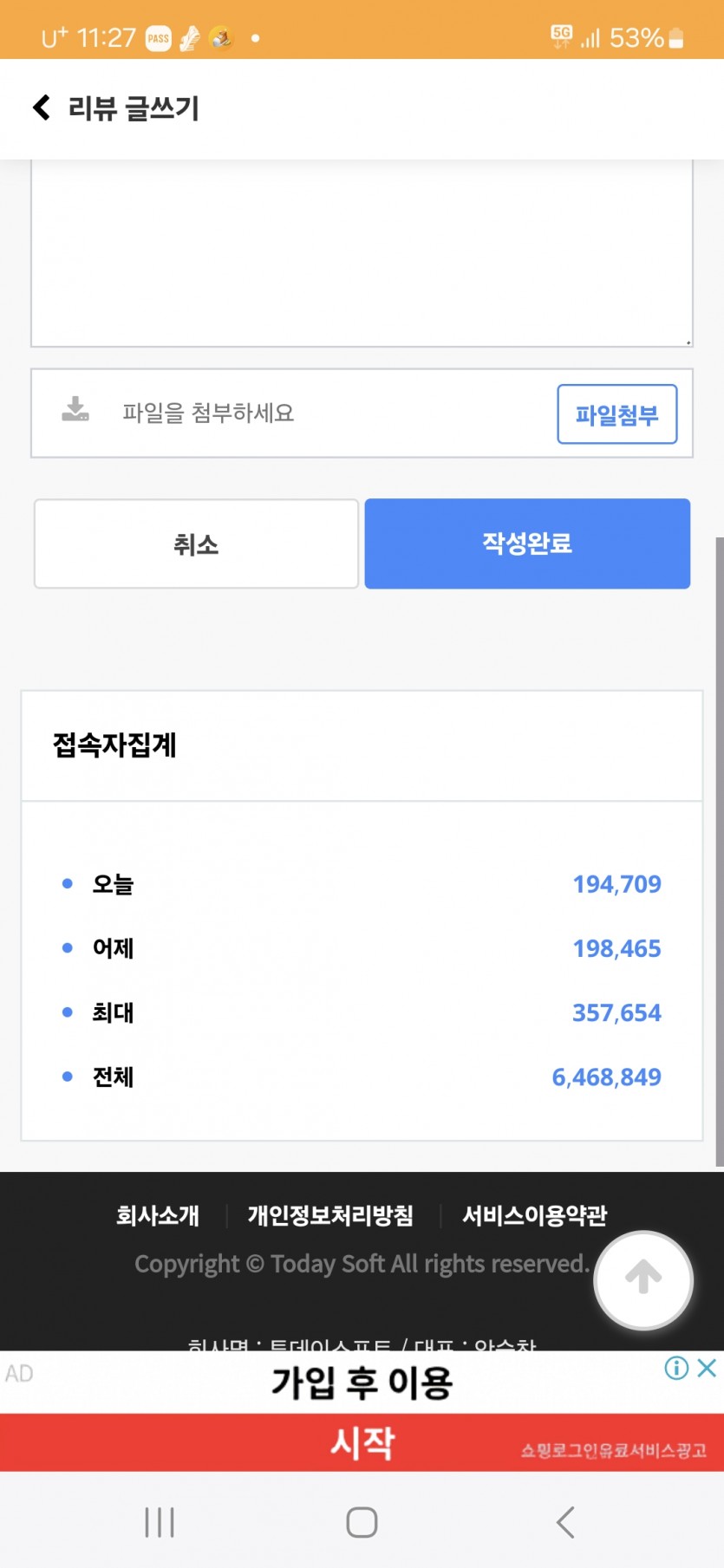Image resolution: width=724 pixels, height=1568 pixels.
Task: Tap 시작 in the ad banner
Action: [362, 1442]
